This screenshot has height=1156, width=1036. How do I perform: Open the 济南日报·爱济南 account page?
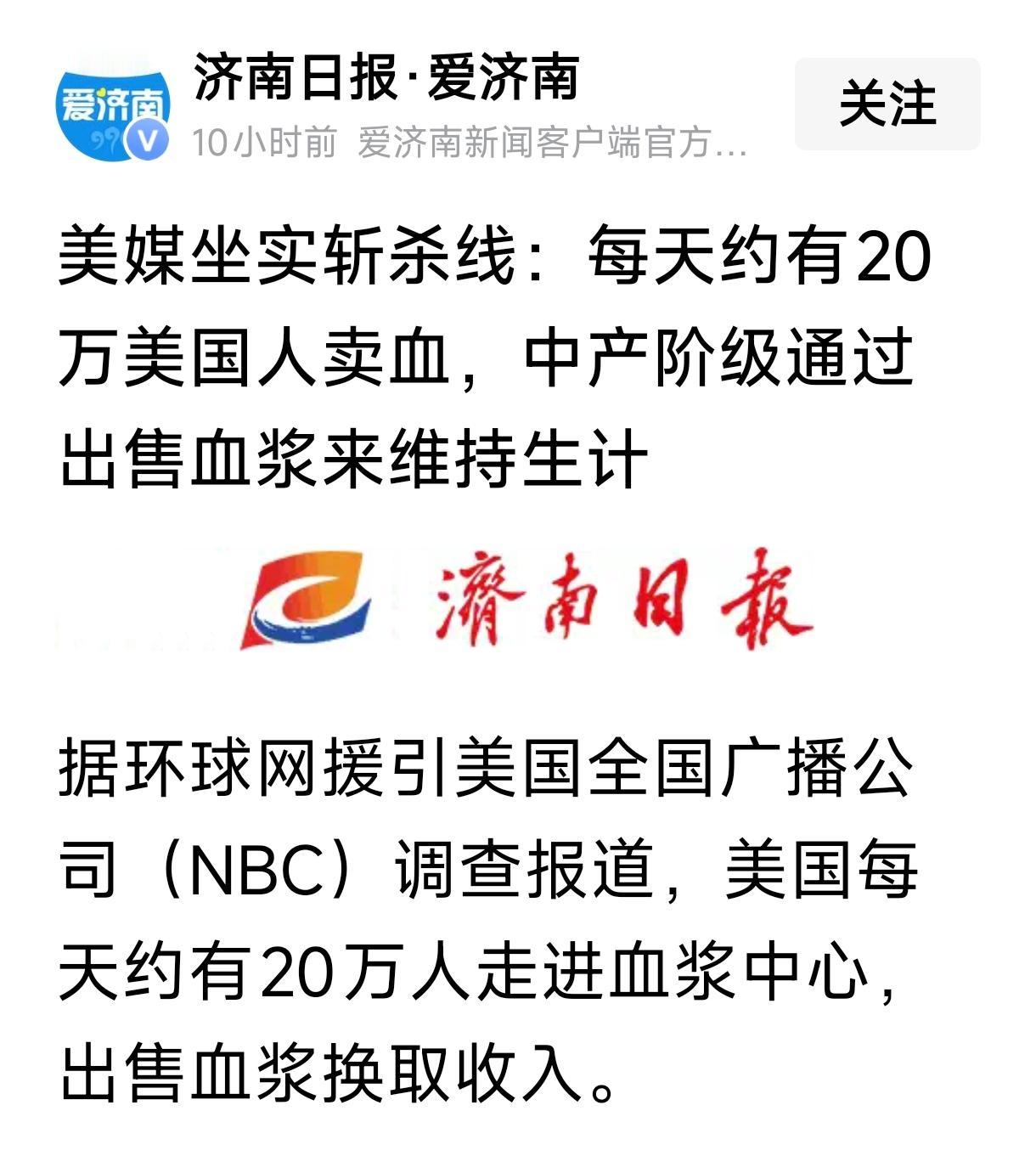[391, 81]
